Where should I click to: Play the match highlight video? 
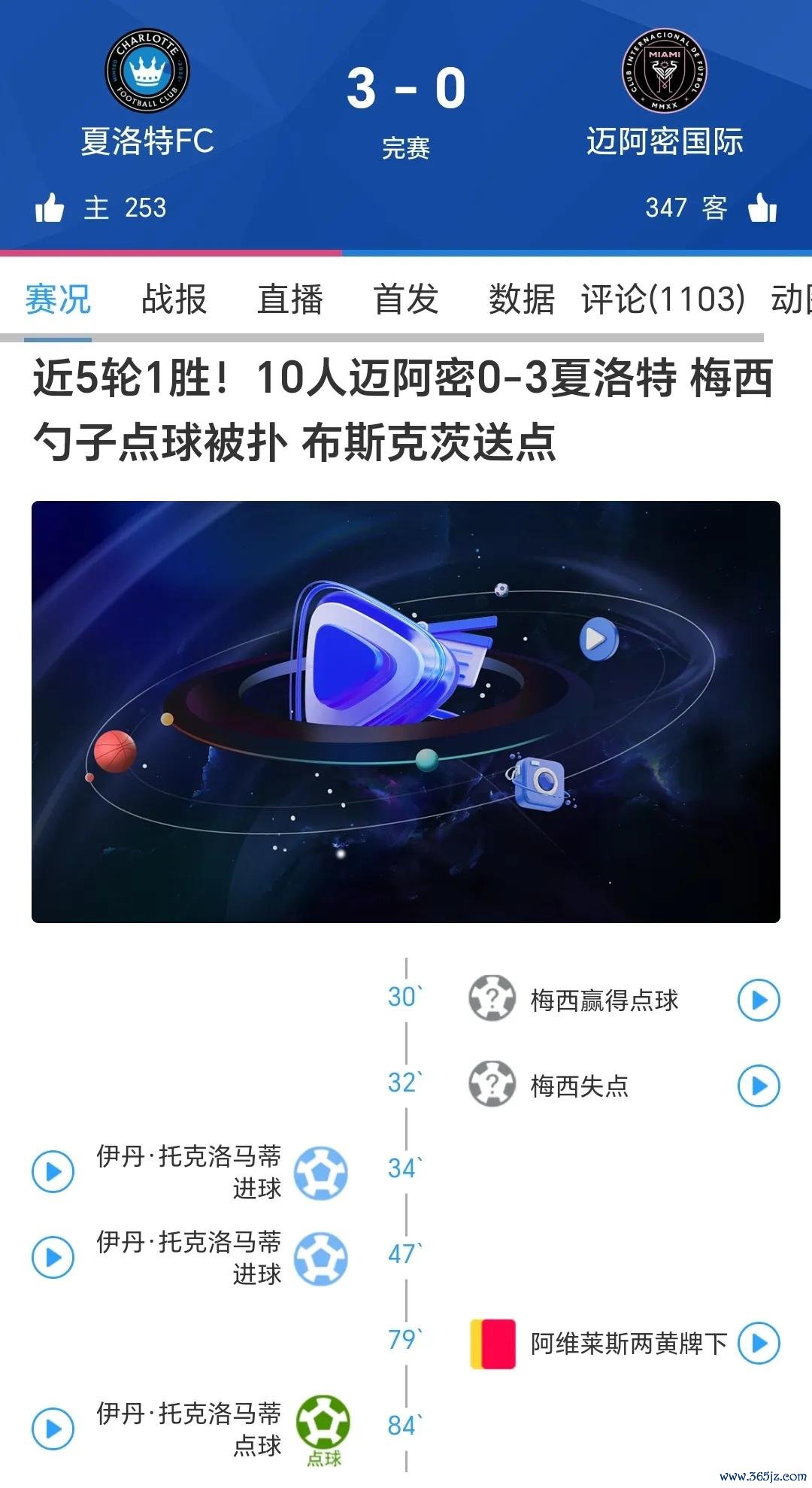[x=405, y=711]
